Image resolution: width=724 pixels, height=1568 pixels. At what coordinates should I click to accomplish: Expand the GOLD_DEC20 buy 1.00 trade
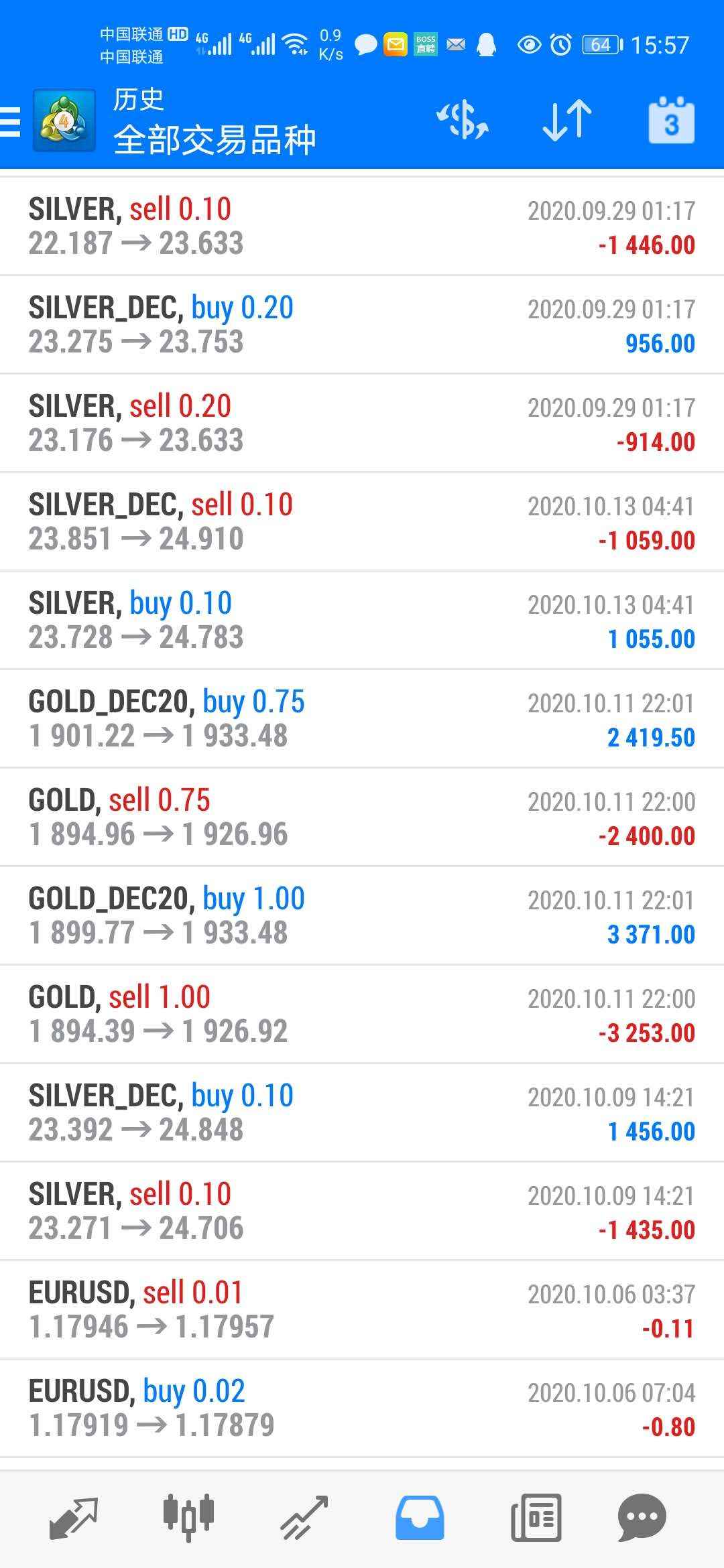[x=362, y=916]
